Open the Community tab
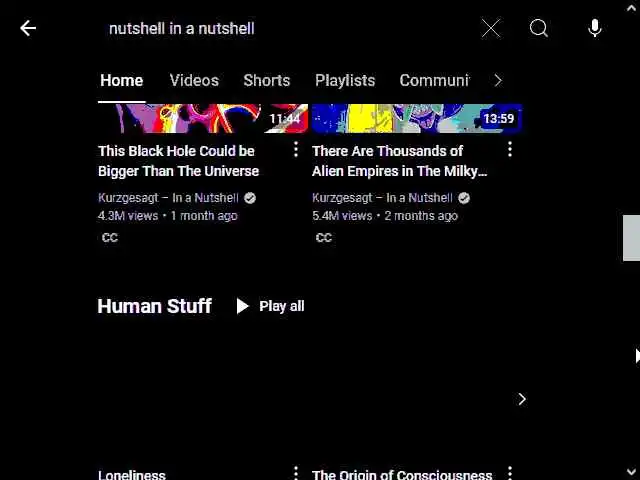 click(434, 80)
